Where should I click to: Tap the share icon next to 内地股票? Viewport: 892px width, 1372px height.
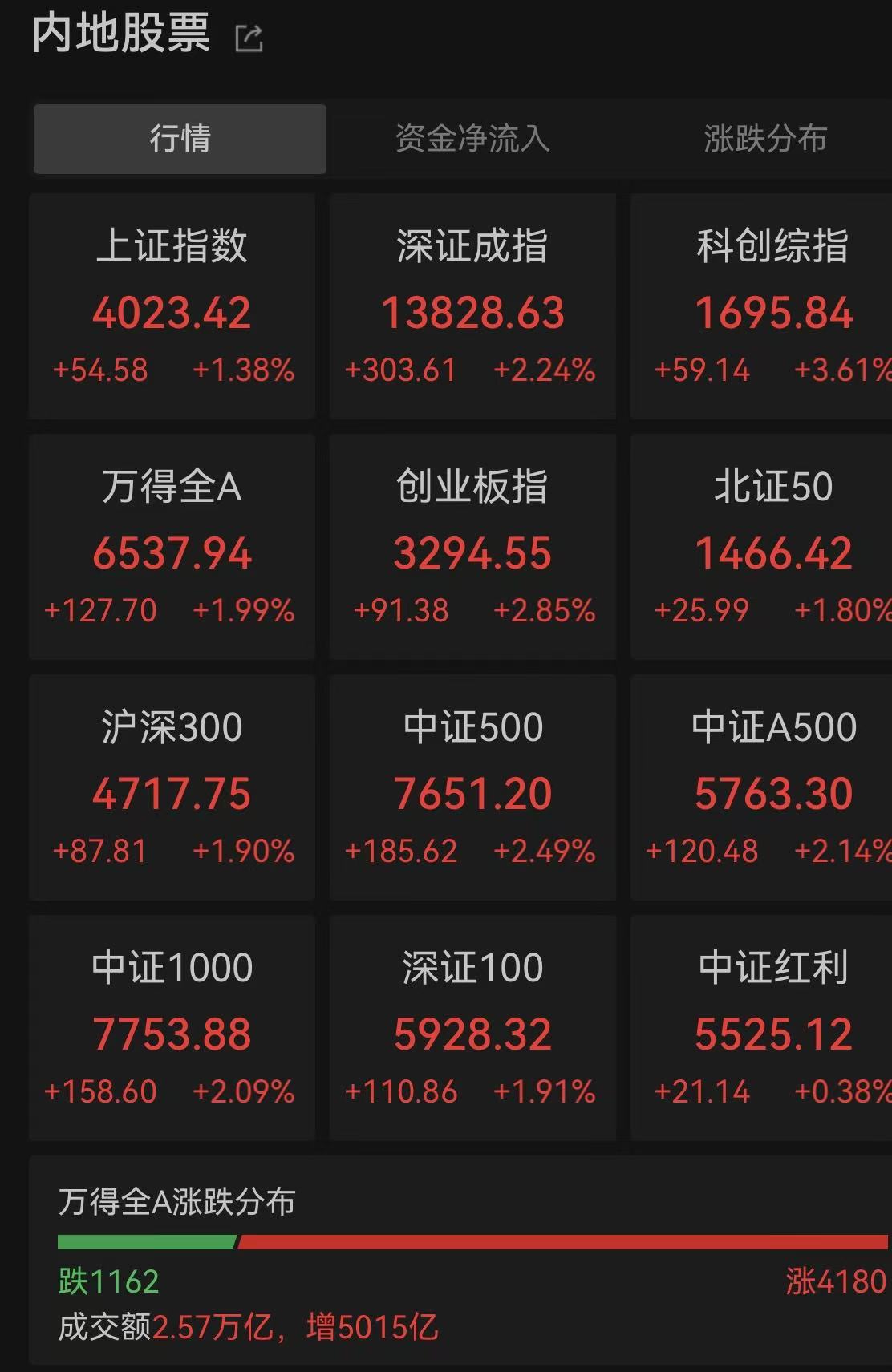pos(249,38)
